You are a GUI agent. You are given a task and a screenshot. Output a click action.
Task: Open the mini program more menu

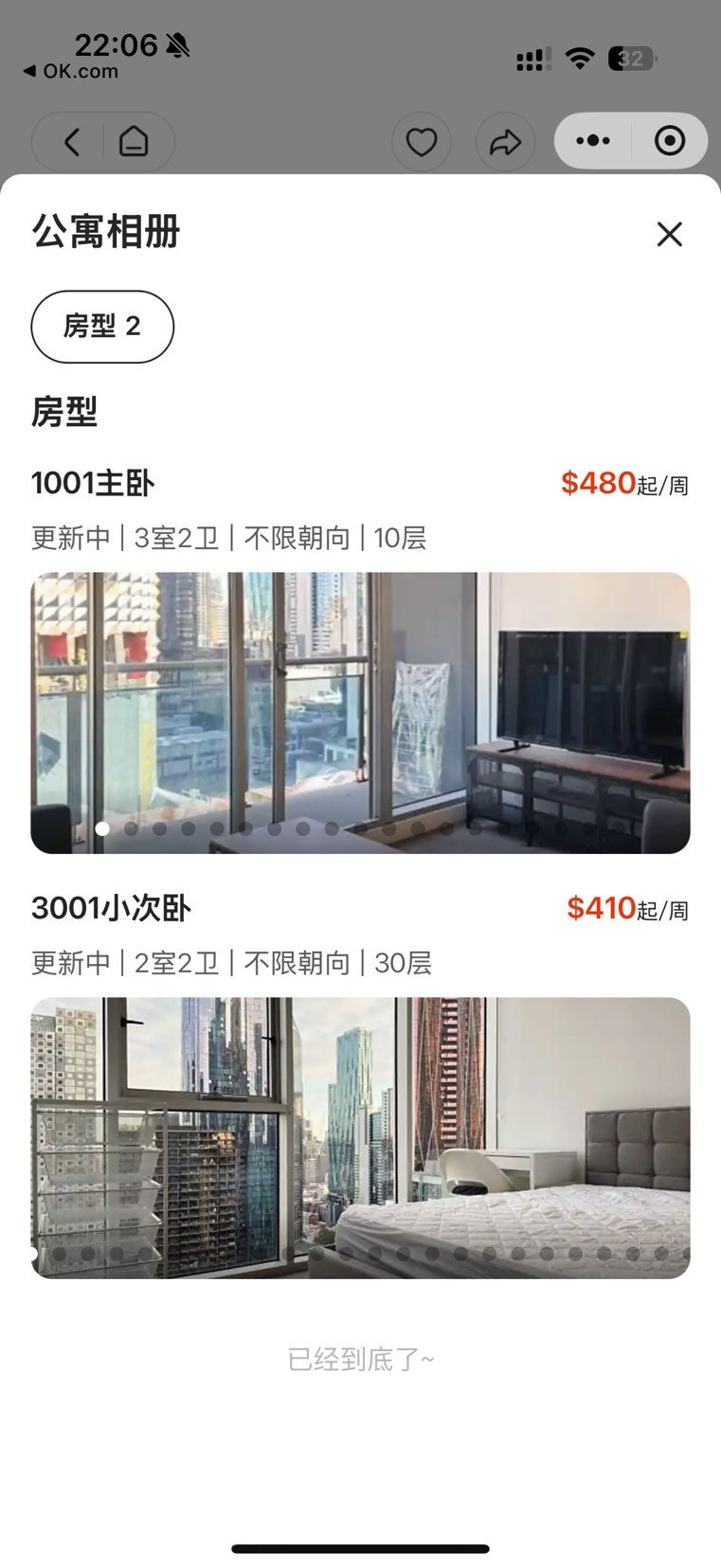(593, 141)
